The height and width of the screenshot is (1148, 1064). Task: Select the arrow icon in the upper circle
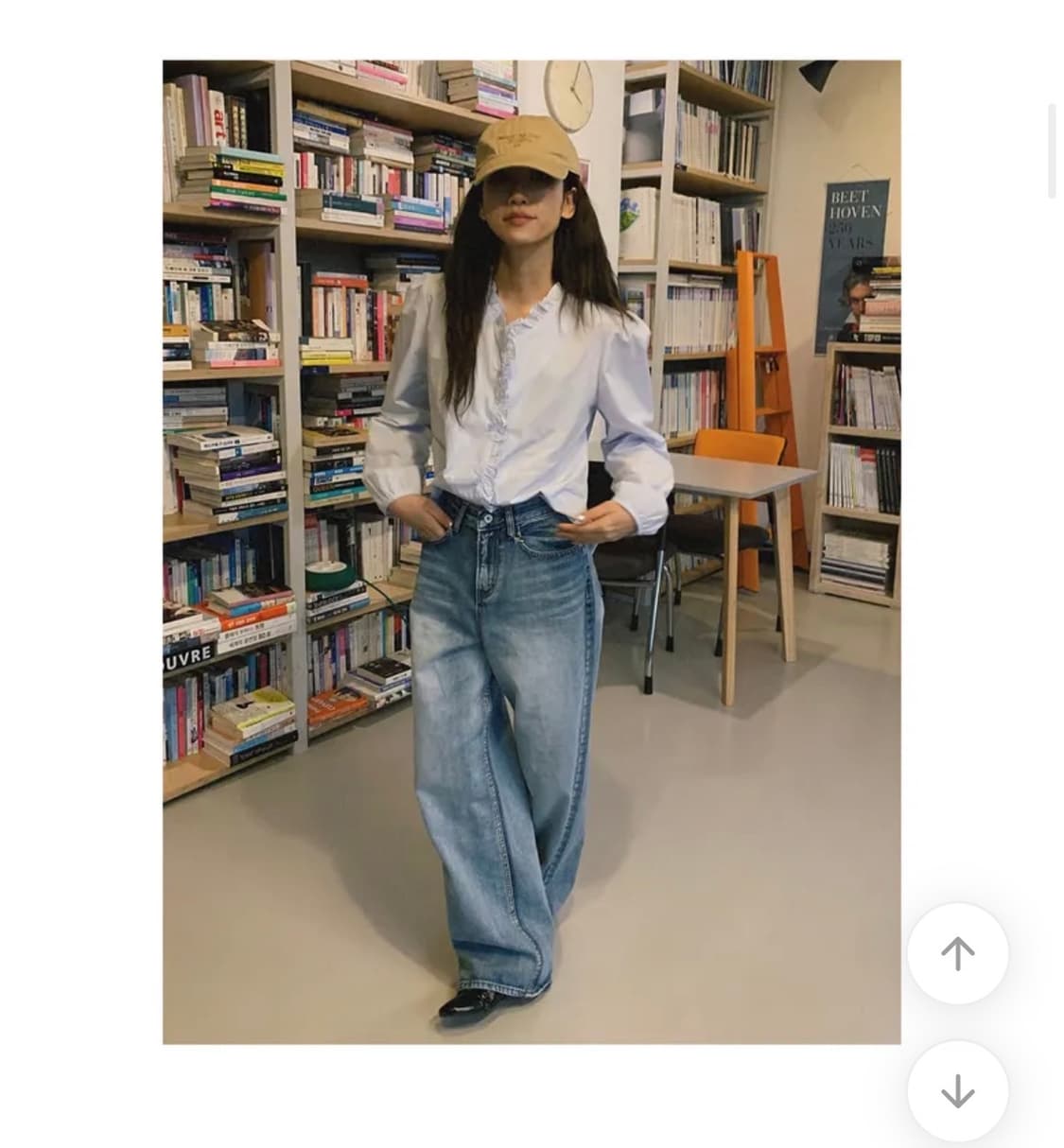[x=958, y=955]
